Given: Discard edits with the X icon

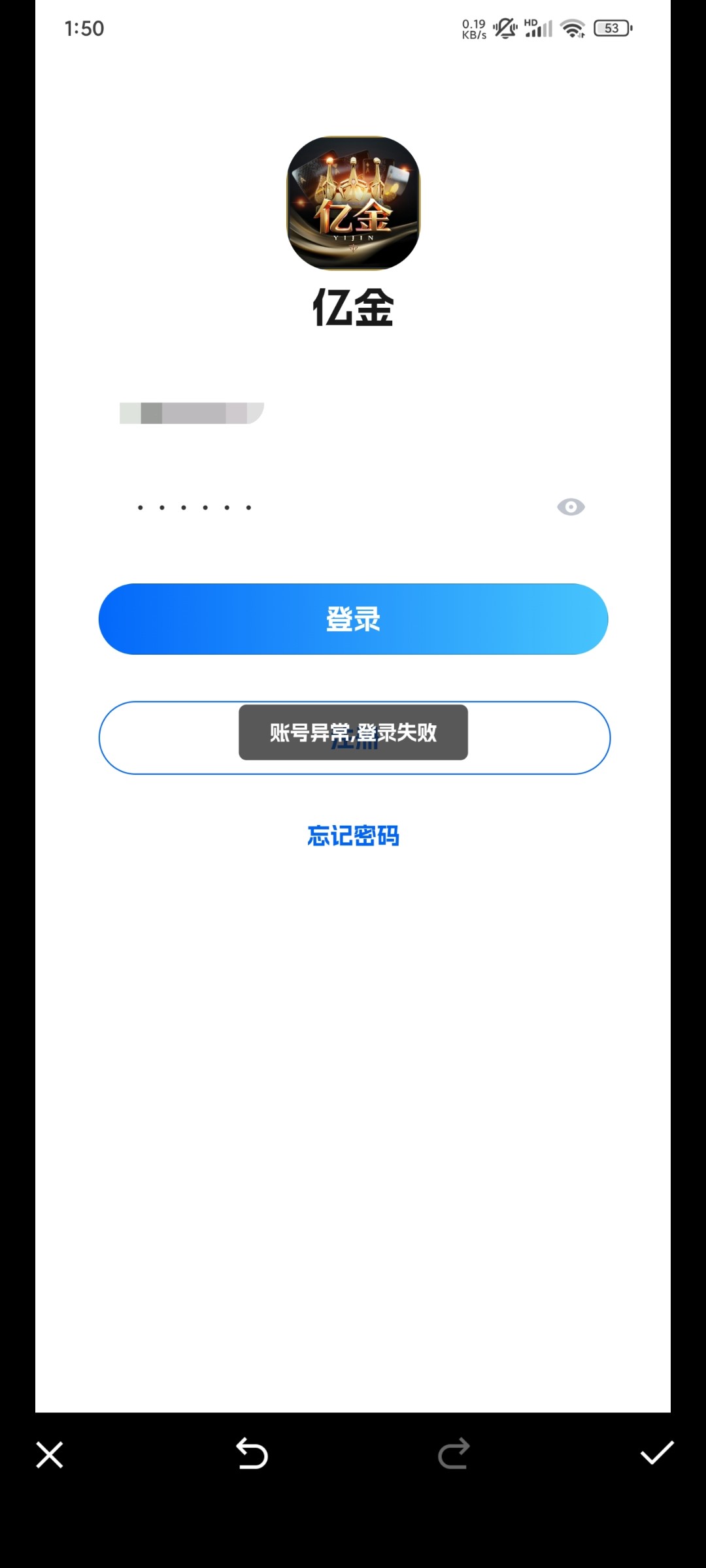Looking at the screenshot, I should [50, 1454].
